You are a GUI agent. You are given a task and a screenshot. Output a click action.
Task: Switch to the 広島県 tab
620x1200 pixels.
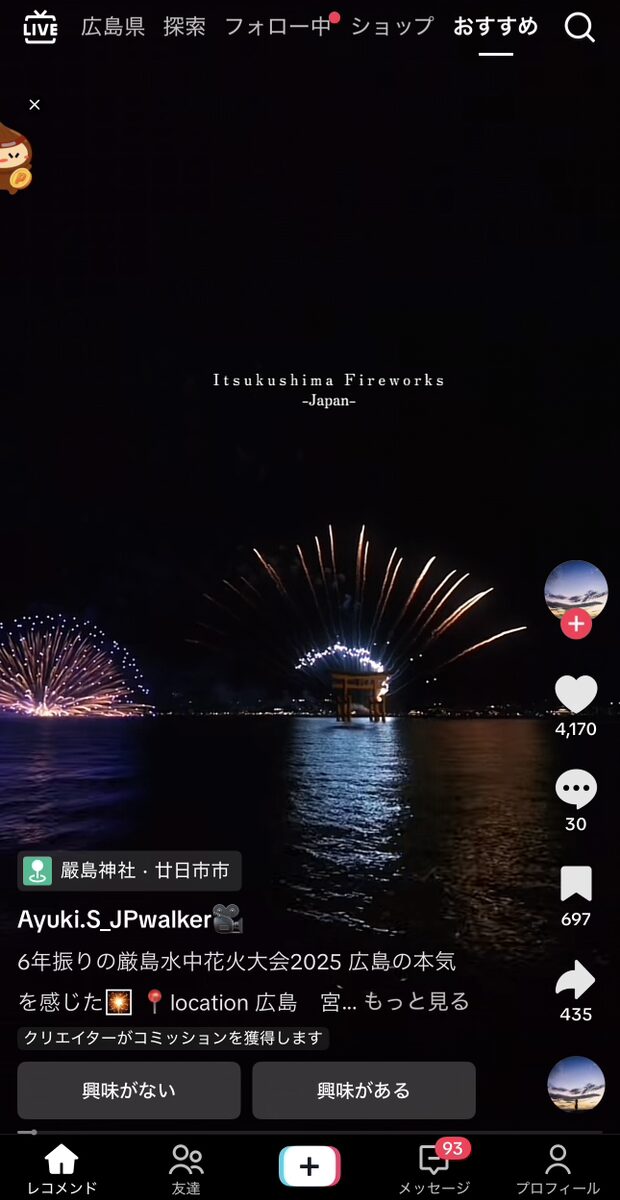click(113, 27)
